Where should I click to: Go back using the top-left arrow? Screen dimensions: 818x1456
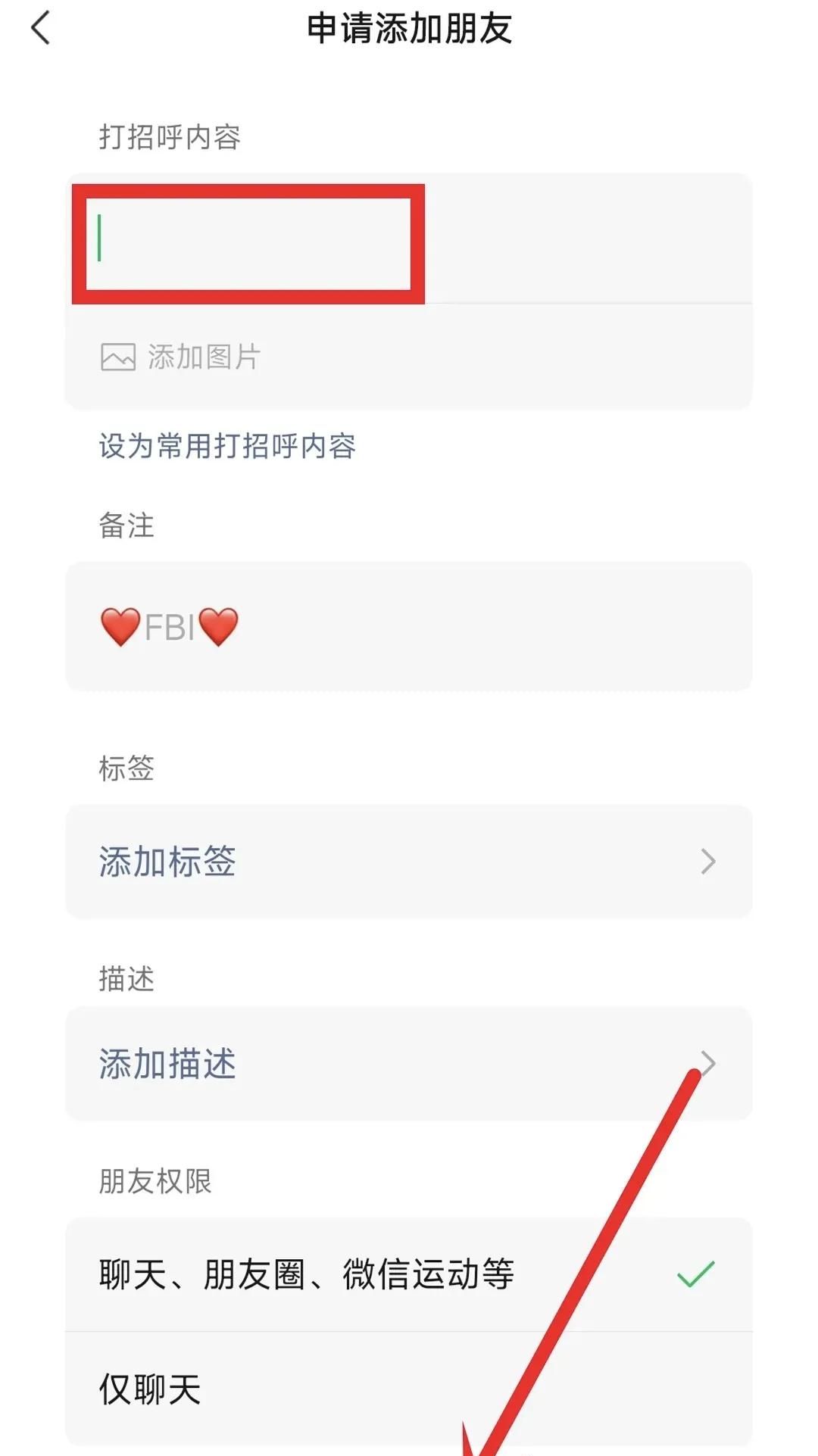[41, 29]
